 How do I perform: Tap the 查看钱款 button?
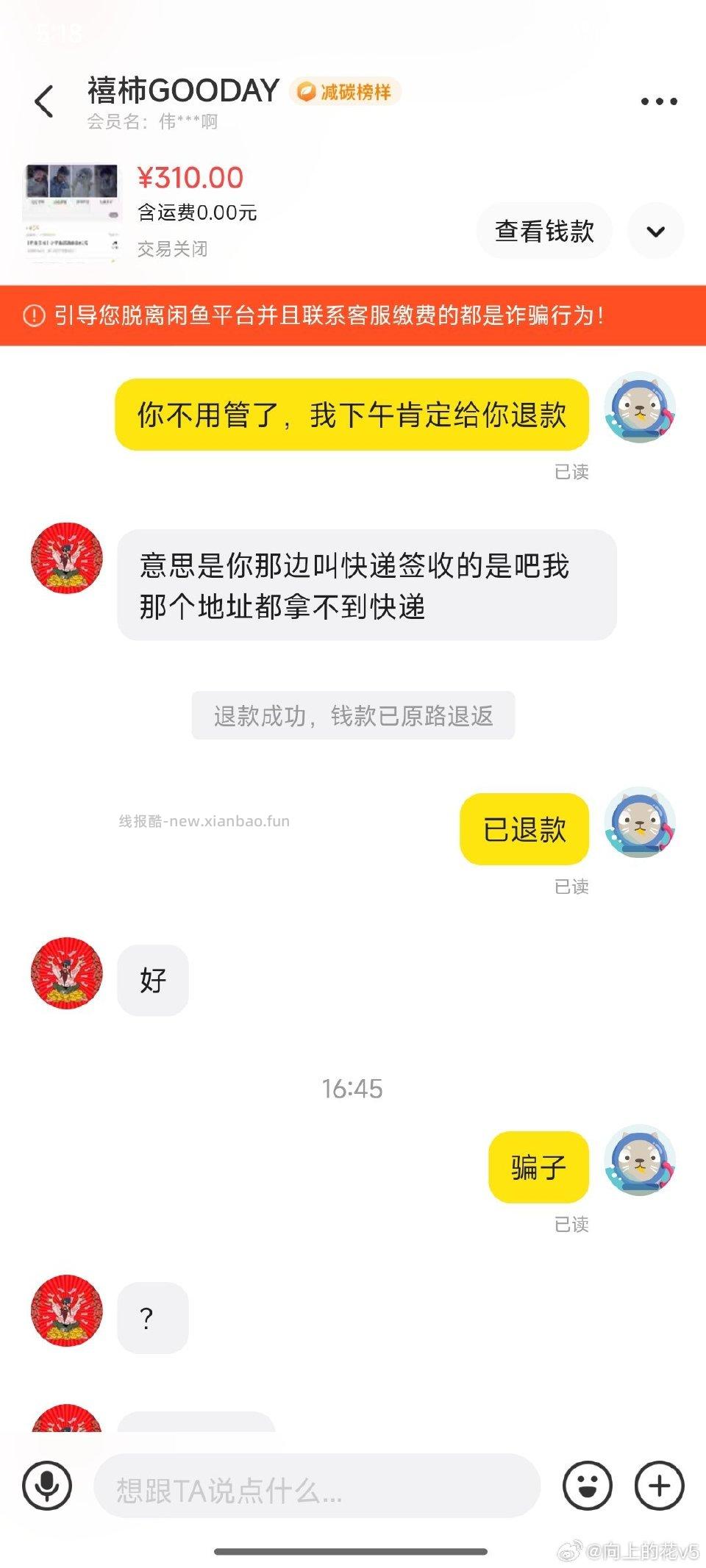tap(544, 230)
